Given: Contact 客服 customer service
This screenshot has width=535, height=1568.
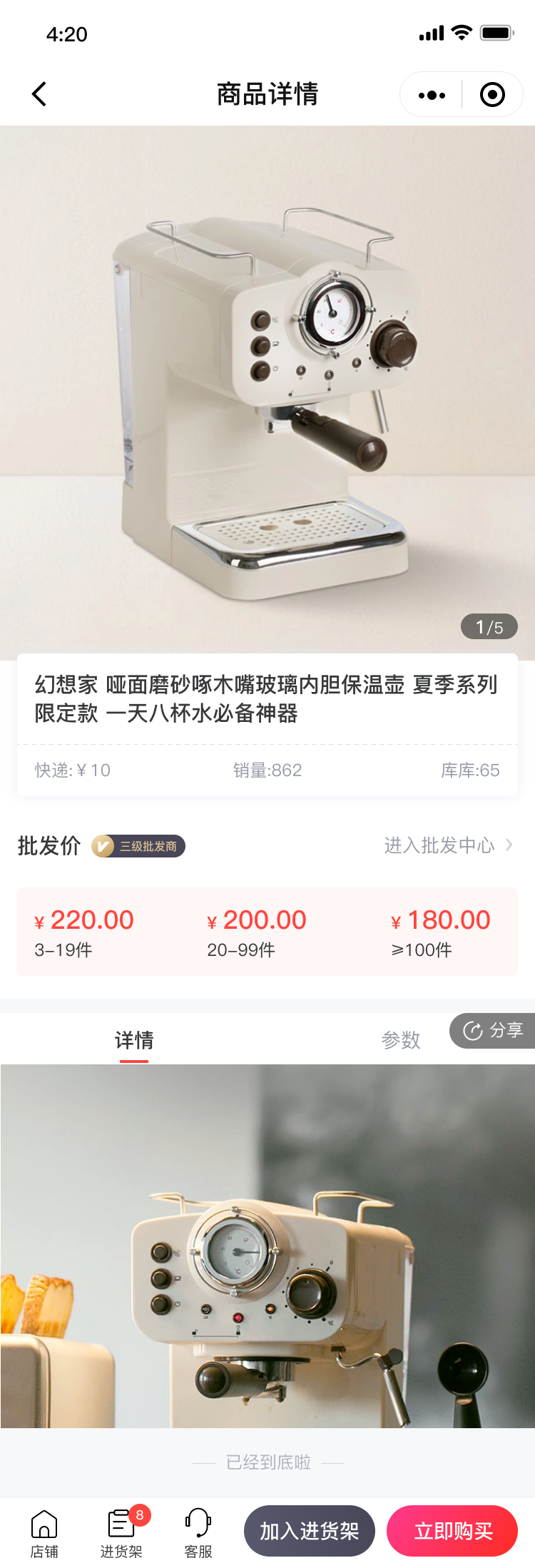Looking at the screenshot, I should 198,1533.
